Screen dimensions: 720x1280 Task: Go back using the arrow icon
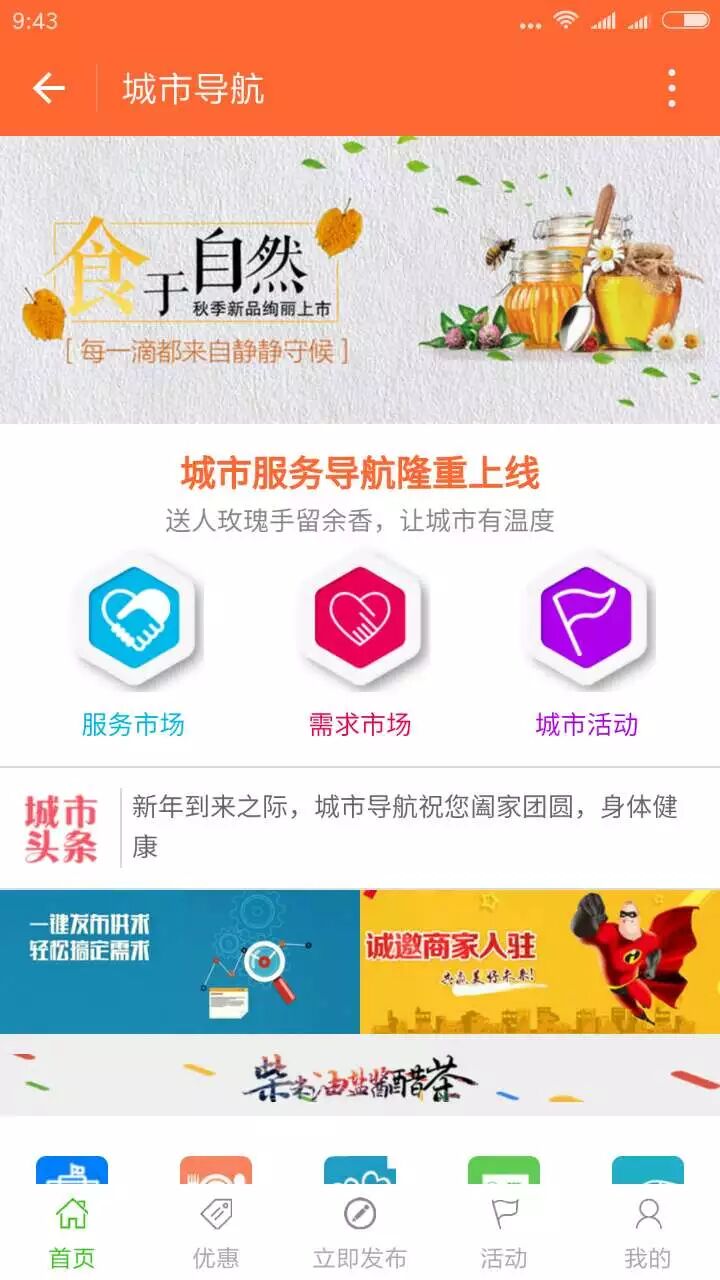48,89
